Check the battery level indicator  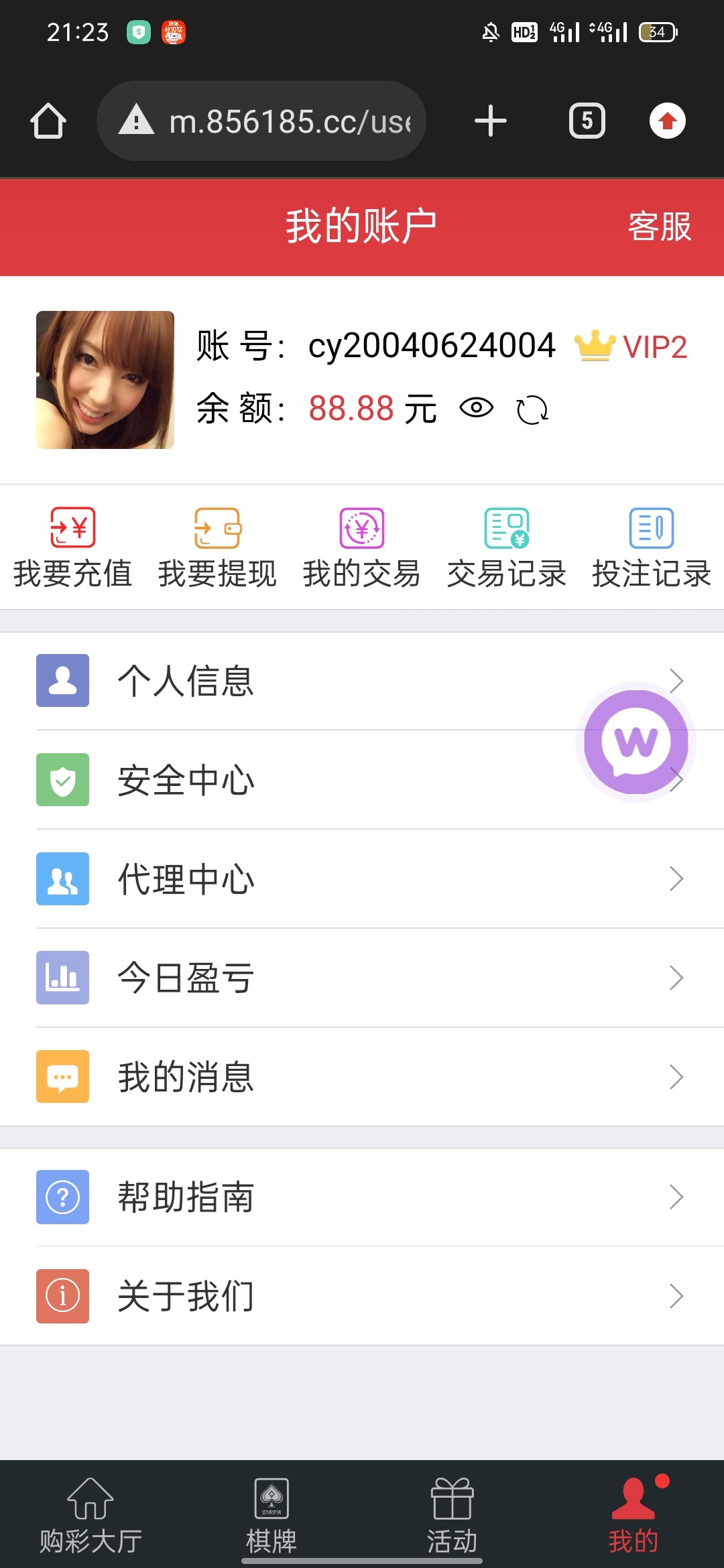tap(657, 31)
